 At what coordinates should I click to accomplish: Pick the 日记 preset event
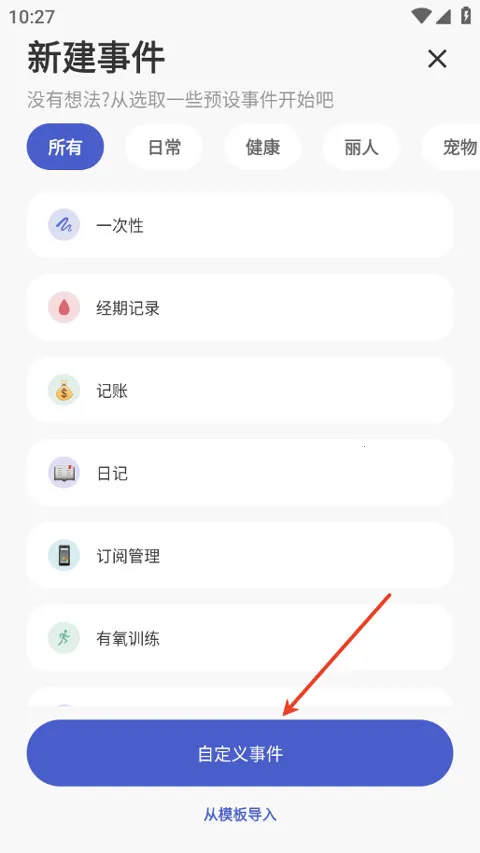(x=240, y=473)
